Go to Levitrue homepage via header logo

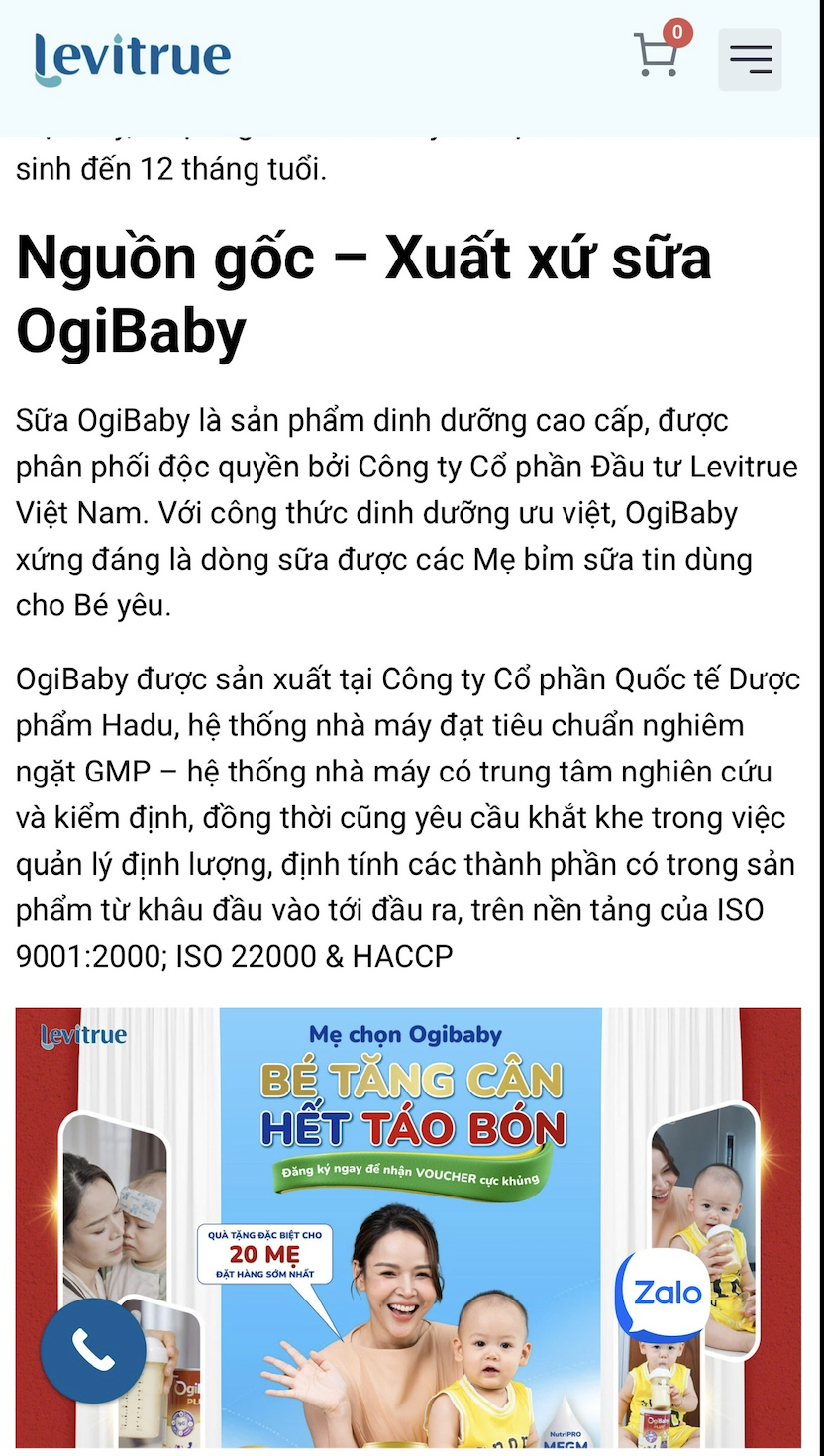(132, 57)
